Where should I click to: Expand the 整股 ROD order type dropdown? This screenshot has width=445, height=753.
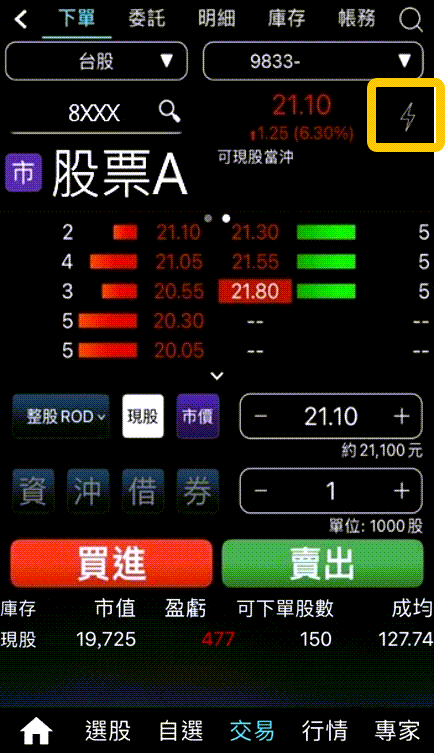point(61,416)
